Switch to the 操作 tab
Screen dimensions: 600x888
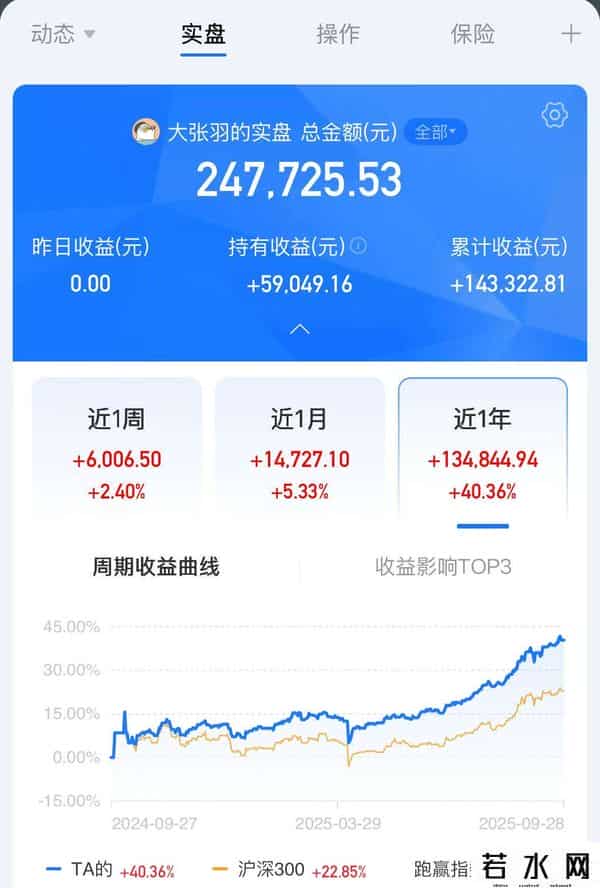pyautogui.click(x=337, y=34)
